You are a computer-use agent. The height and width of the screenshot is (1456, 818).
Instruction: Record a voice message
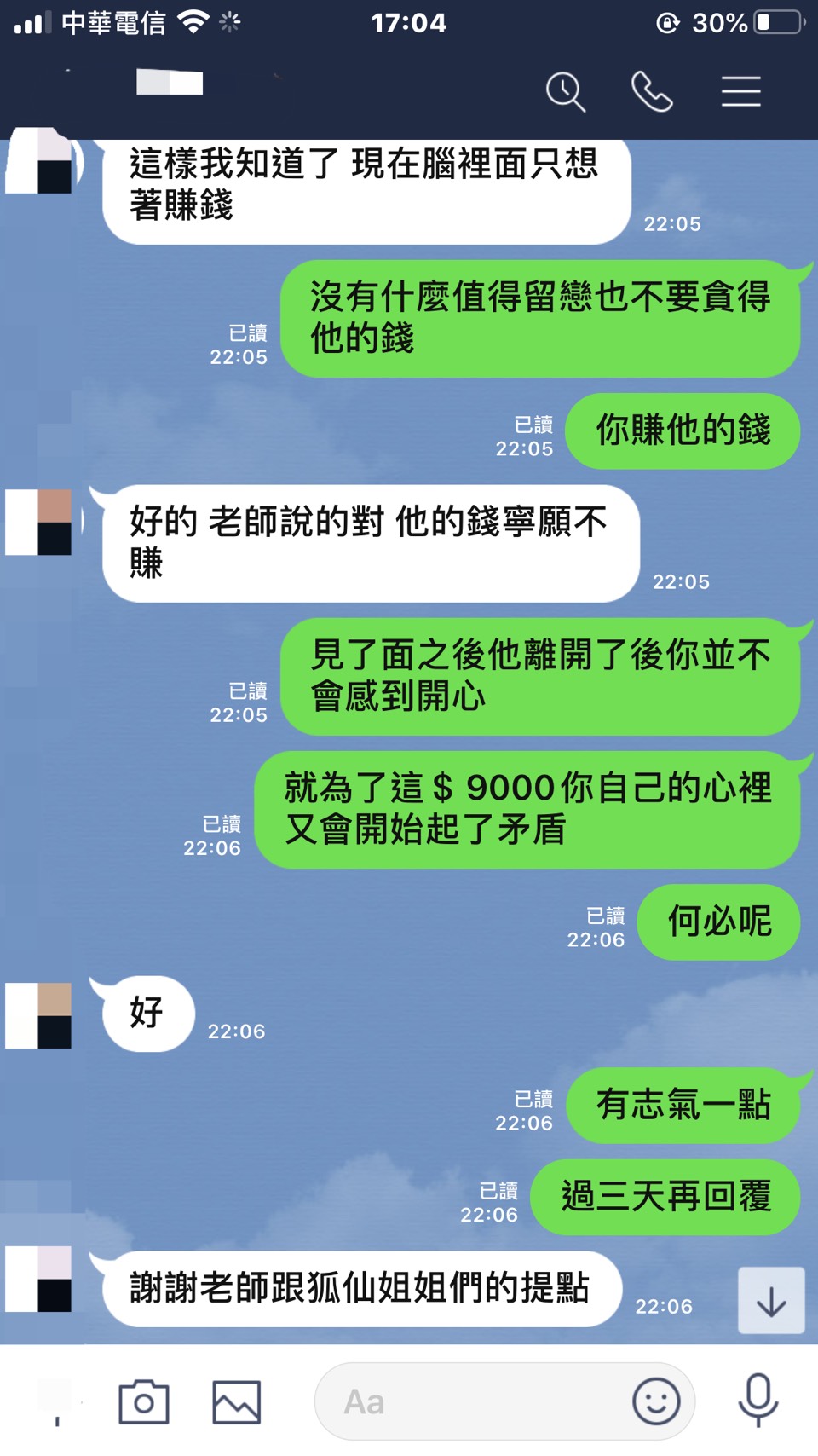pyautogui.click(x=758, y=1400)
